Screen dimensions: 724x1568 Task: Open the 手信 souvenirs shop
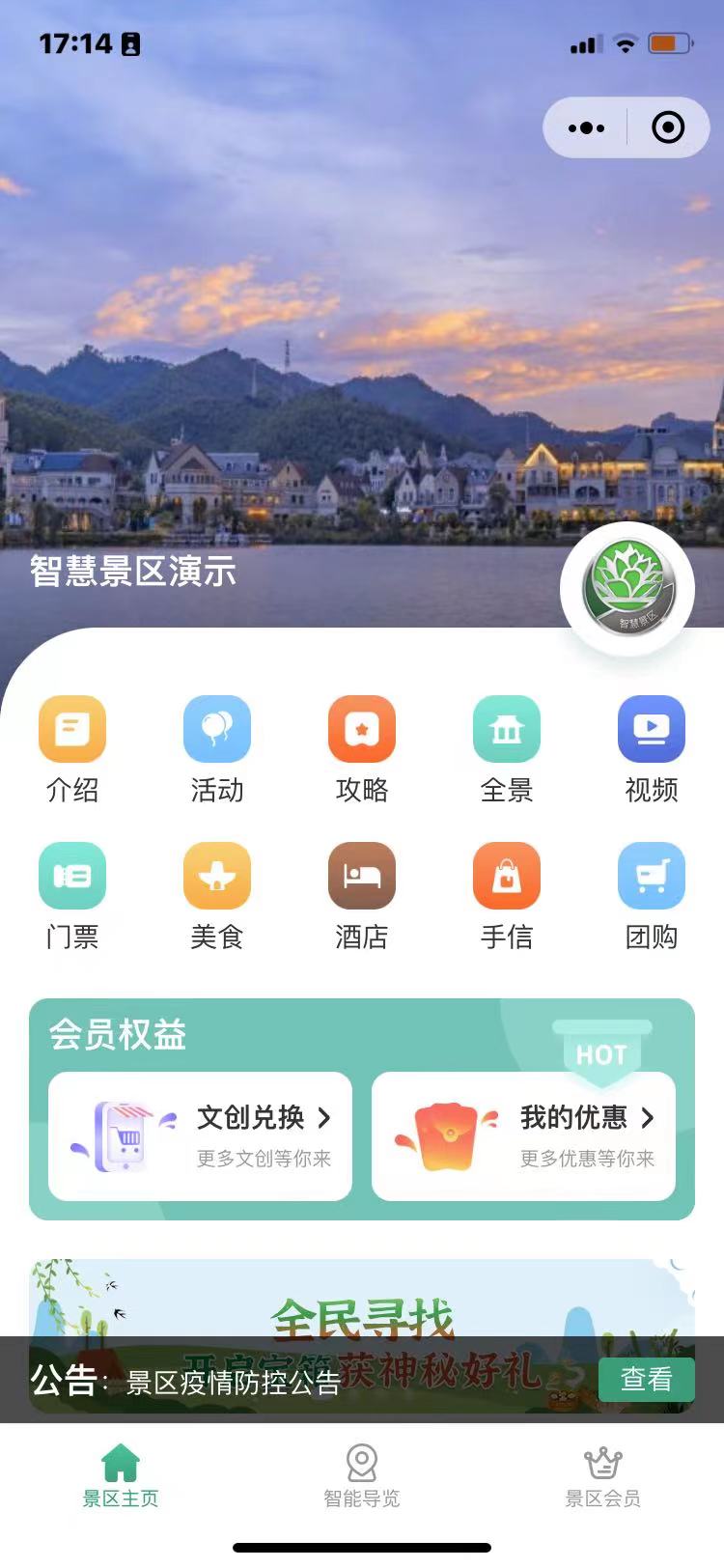(507, 897)
